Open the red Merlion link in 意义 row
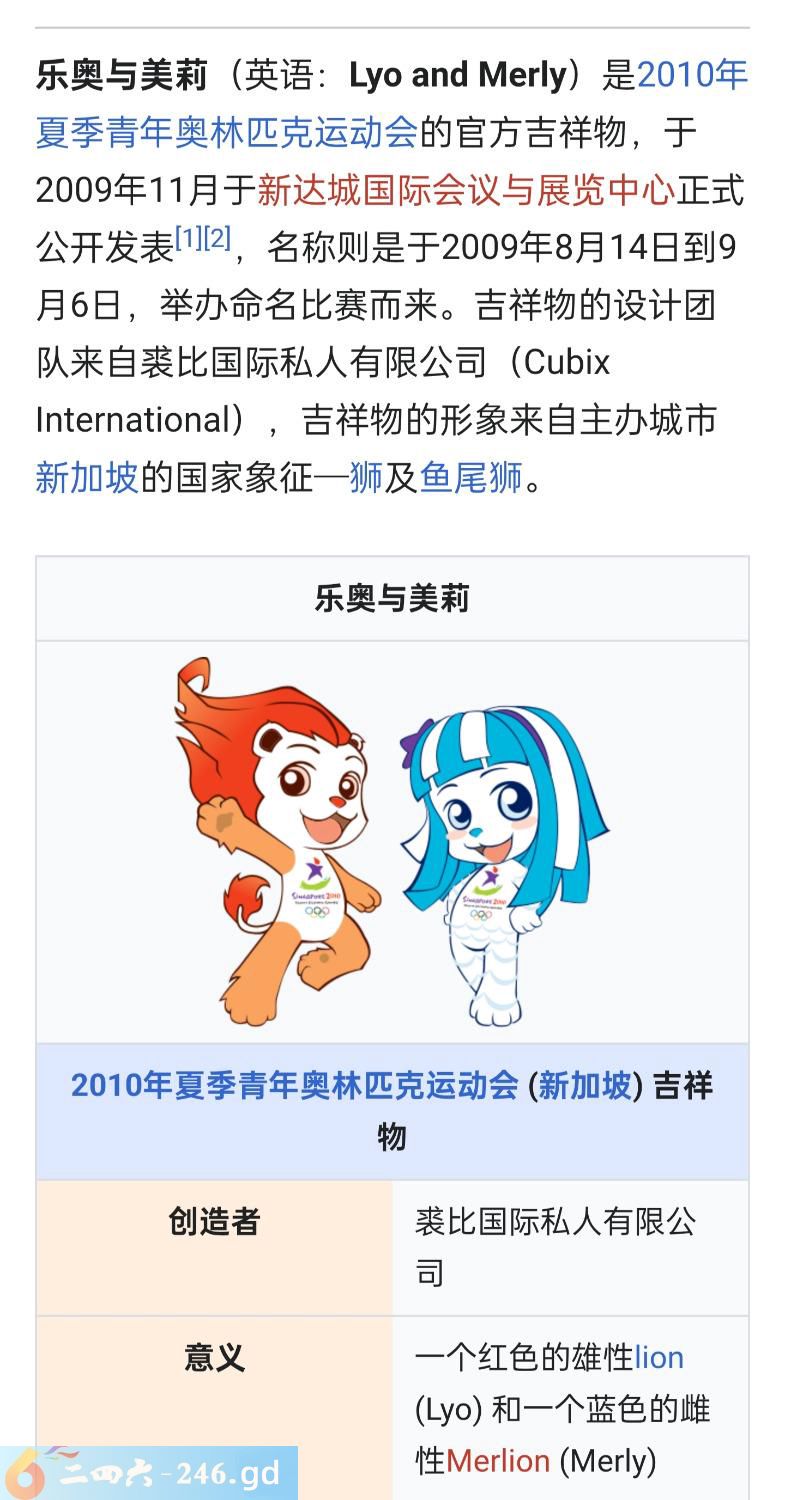Image resolution: width=785 pixels, height=1500 pixels. point(497,1461)
